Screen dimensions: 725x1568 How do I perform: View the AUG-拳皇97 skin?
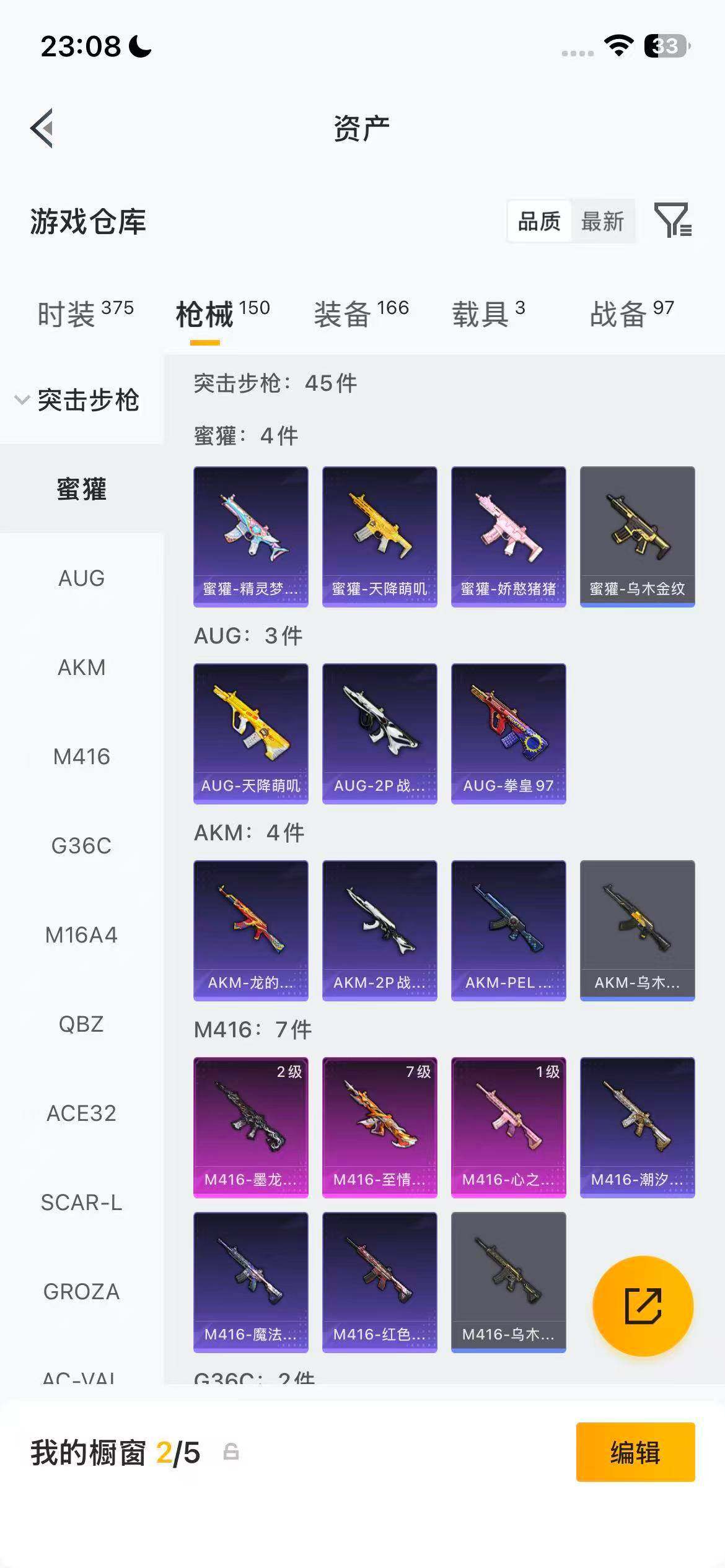click(x=508, y=733)
